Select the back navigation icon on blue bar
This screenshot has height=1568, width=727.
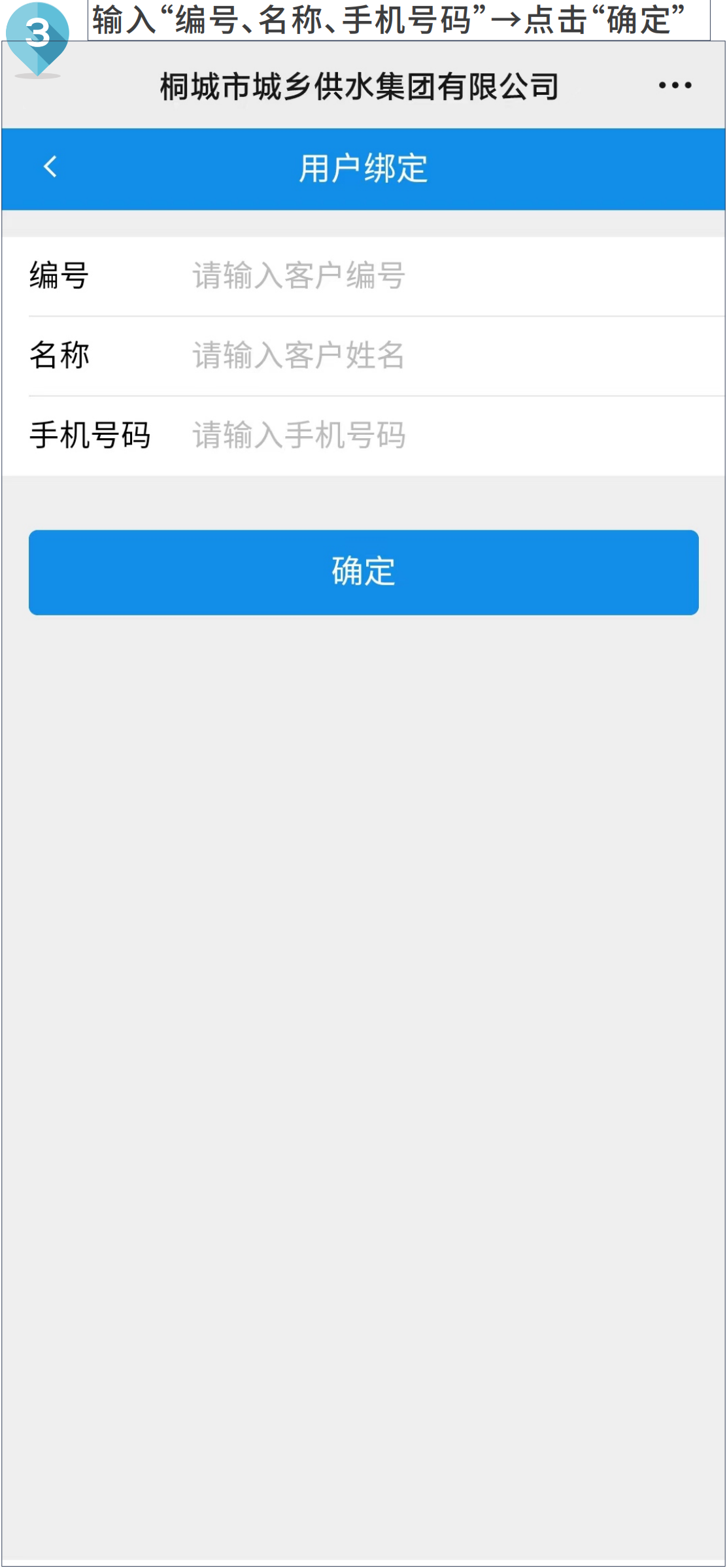click(x=50, y=168)
